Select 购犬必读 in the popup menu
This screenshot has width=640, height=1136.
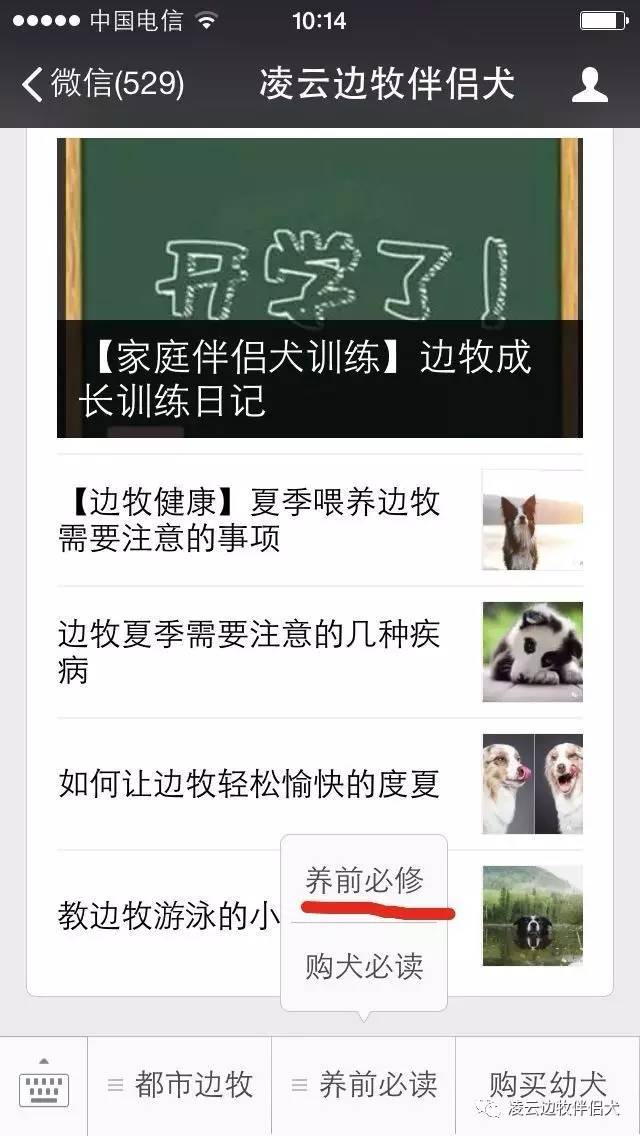(x=364, y=966)
